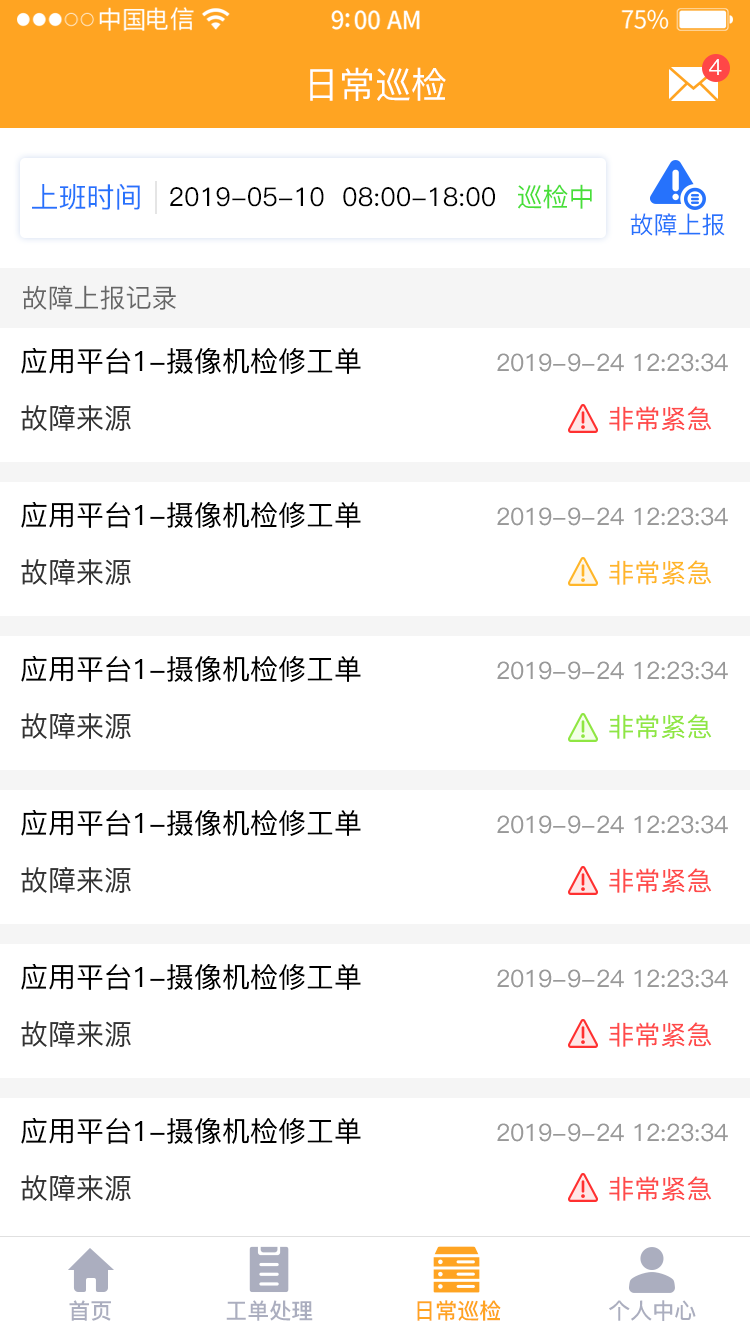750x1334 pixels.
Task: Go to the 首页 tab
Action: (x=90, y=1285)
